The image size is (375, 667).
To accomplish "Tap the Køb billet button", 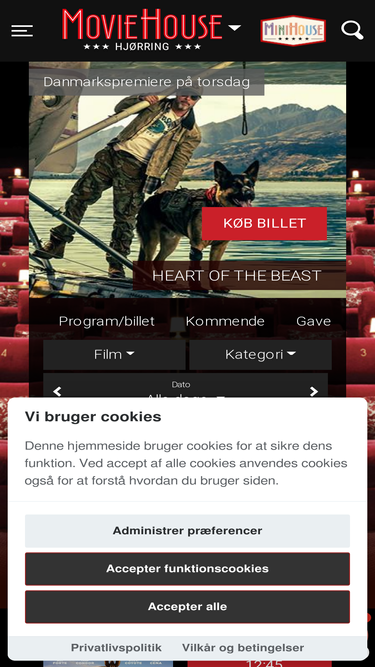I will tap(264, 223).
